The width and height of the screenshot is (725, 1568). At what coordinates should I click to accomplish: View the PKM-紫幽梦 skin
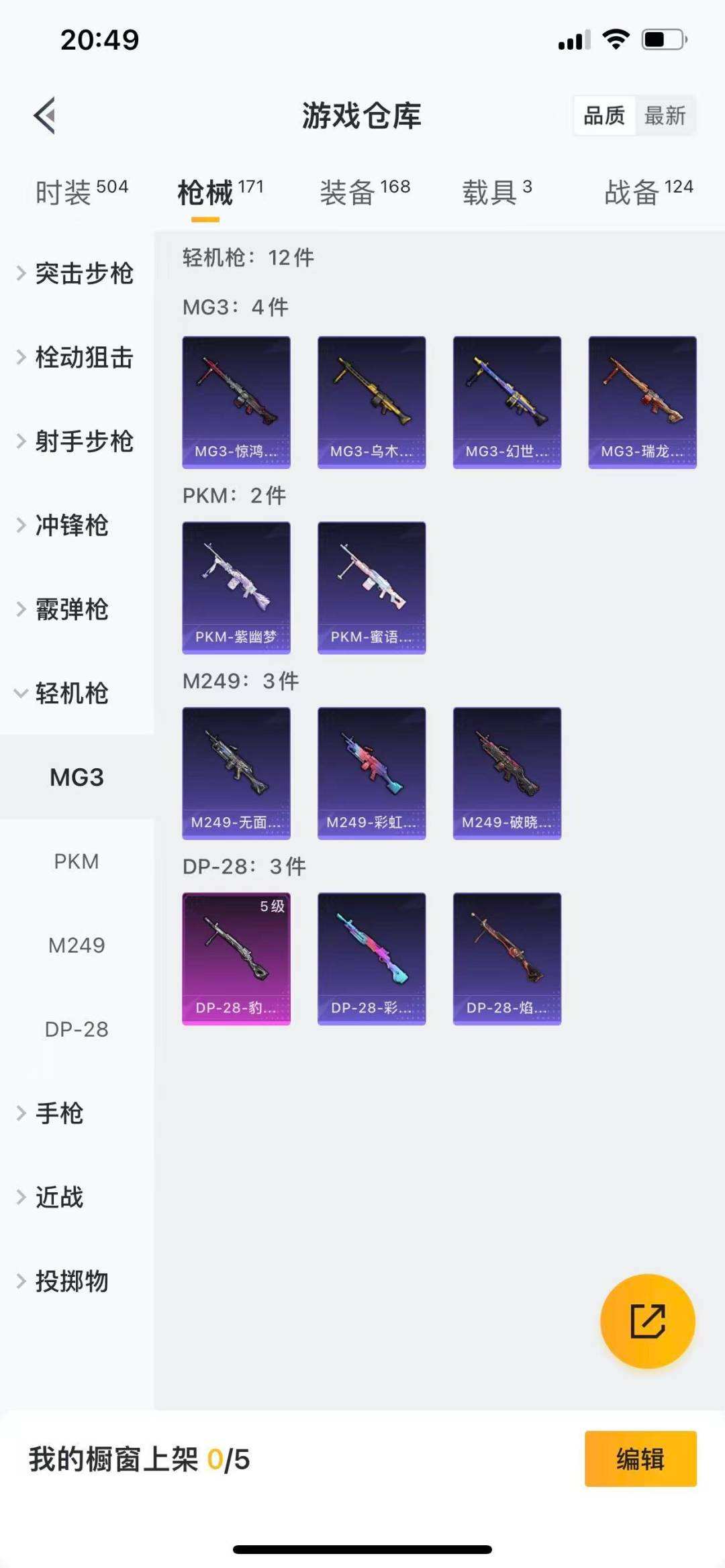(236, 587)
